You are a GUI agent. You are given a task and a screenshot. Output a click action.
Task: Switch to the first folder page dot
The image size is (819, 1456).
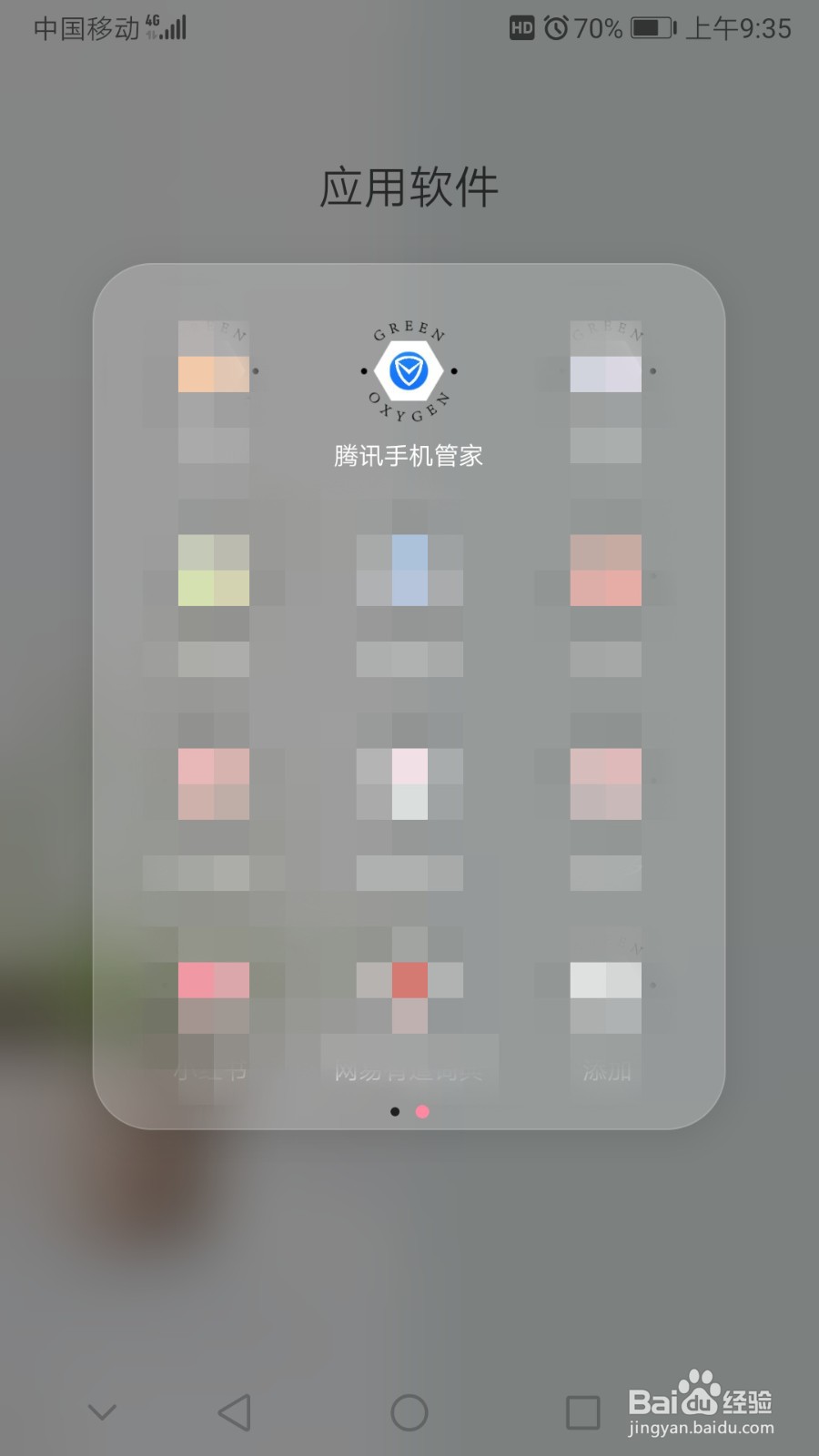click(395, 1111)
